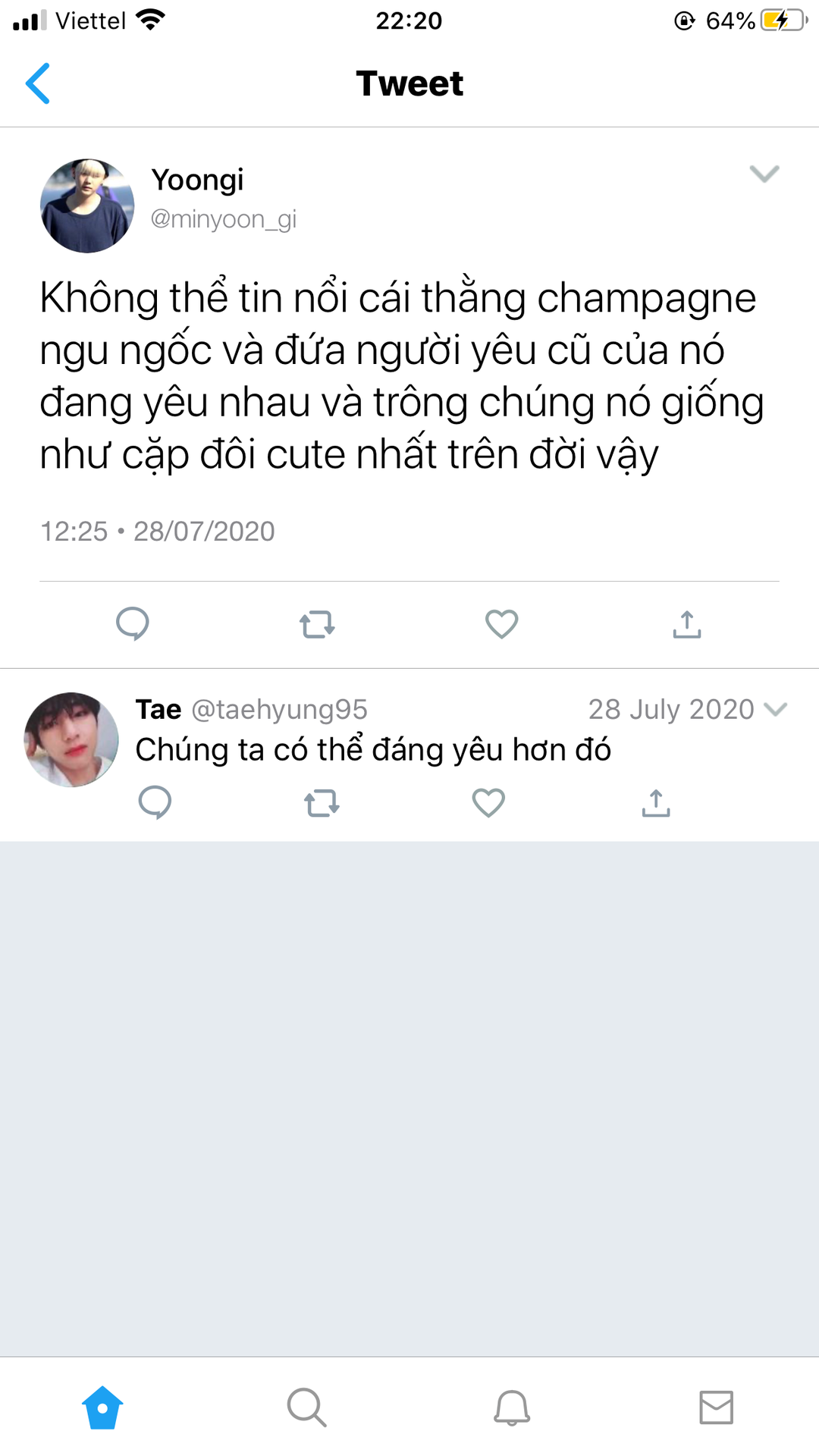
Task: Open the Notifications bell tab
Action: pyautogui.click(x=512, y=1407)
